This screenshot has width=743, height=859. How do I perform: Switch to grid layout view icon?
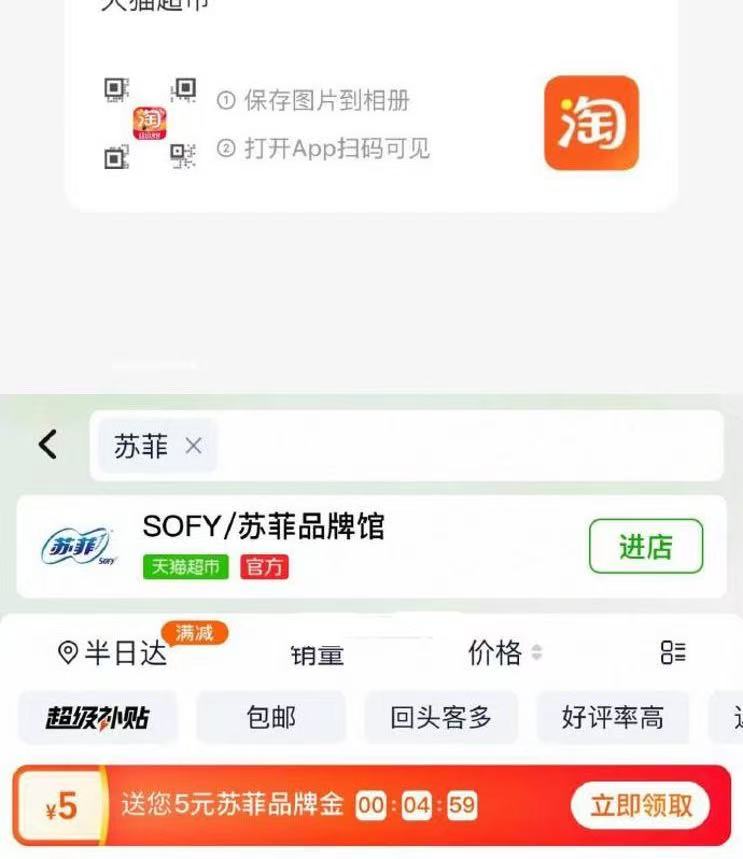[674, 653]
